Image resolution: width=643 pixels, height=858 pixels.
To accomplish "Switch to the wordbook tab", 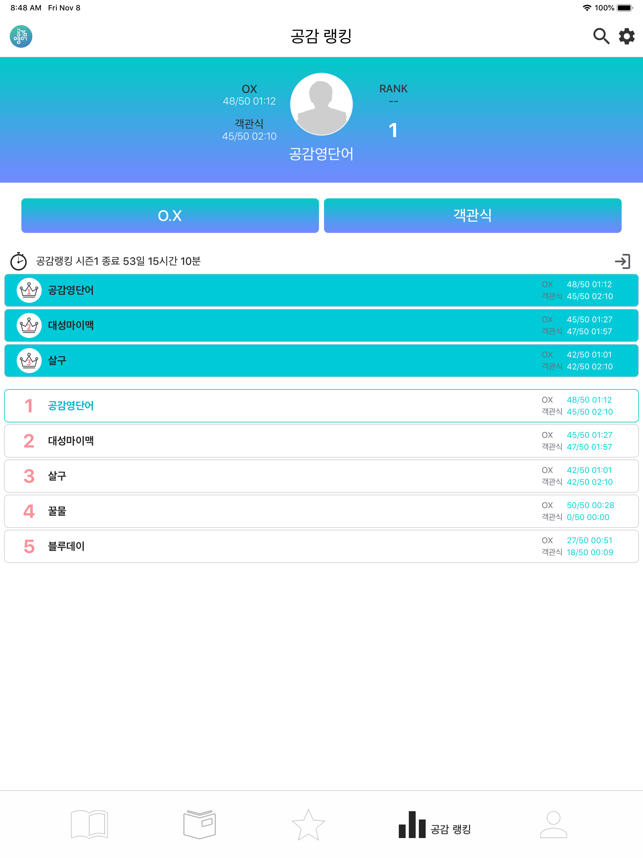I will [199, 824].
